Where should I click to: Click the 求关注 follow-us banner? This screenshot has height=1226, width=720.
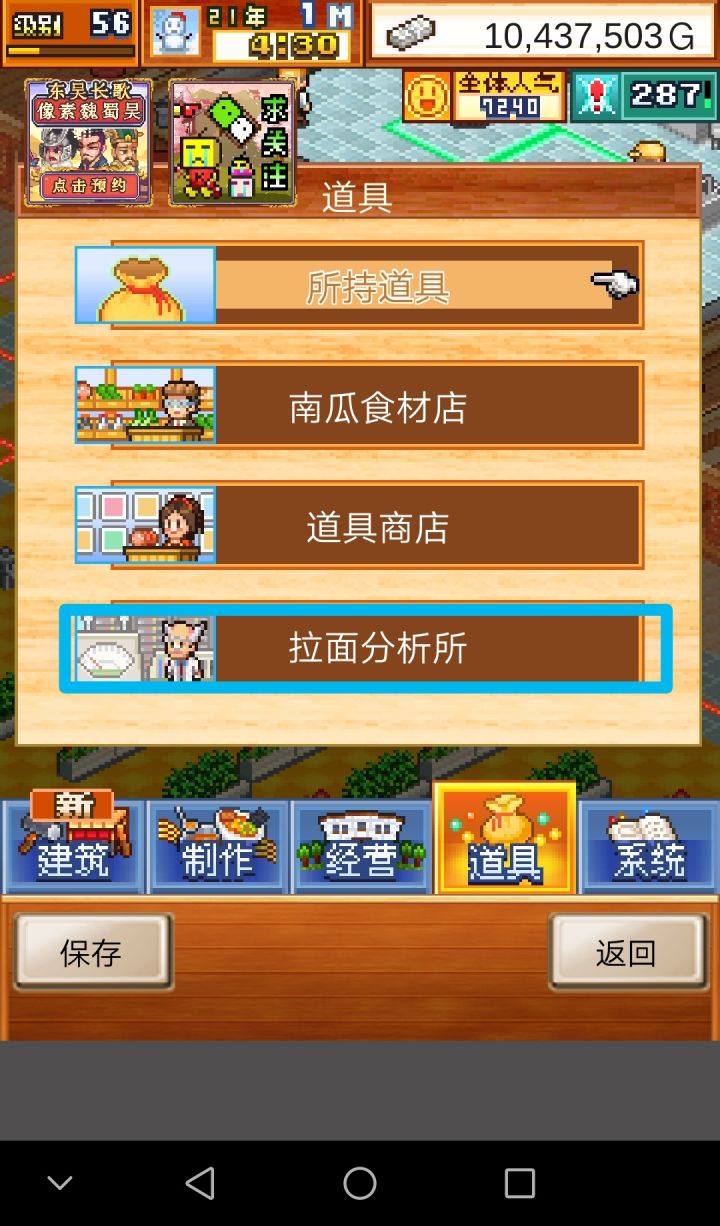(x=232, y=140)
